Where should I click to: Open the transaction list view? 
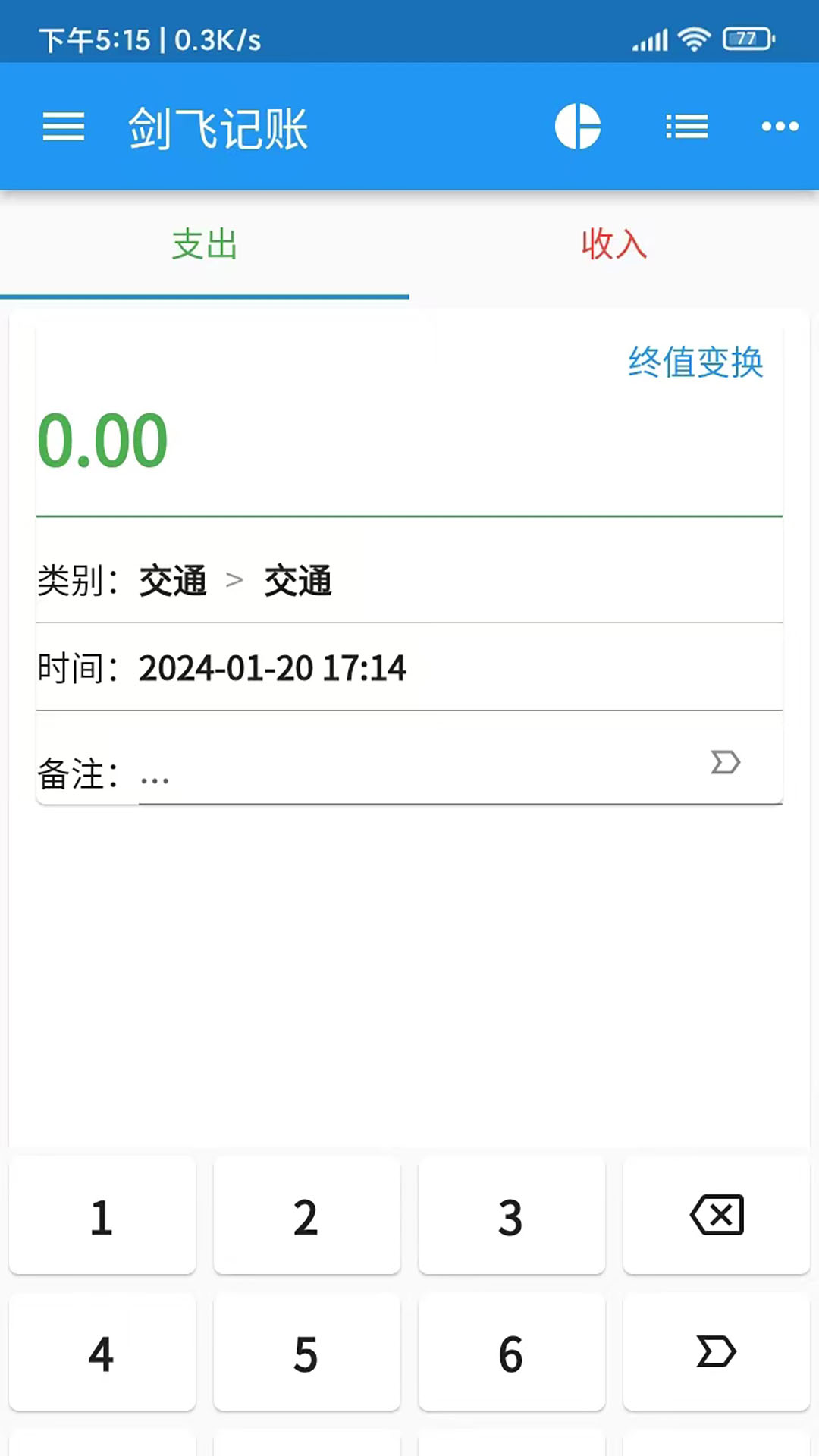click(x=685, y=127)
